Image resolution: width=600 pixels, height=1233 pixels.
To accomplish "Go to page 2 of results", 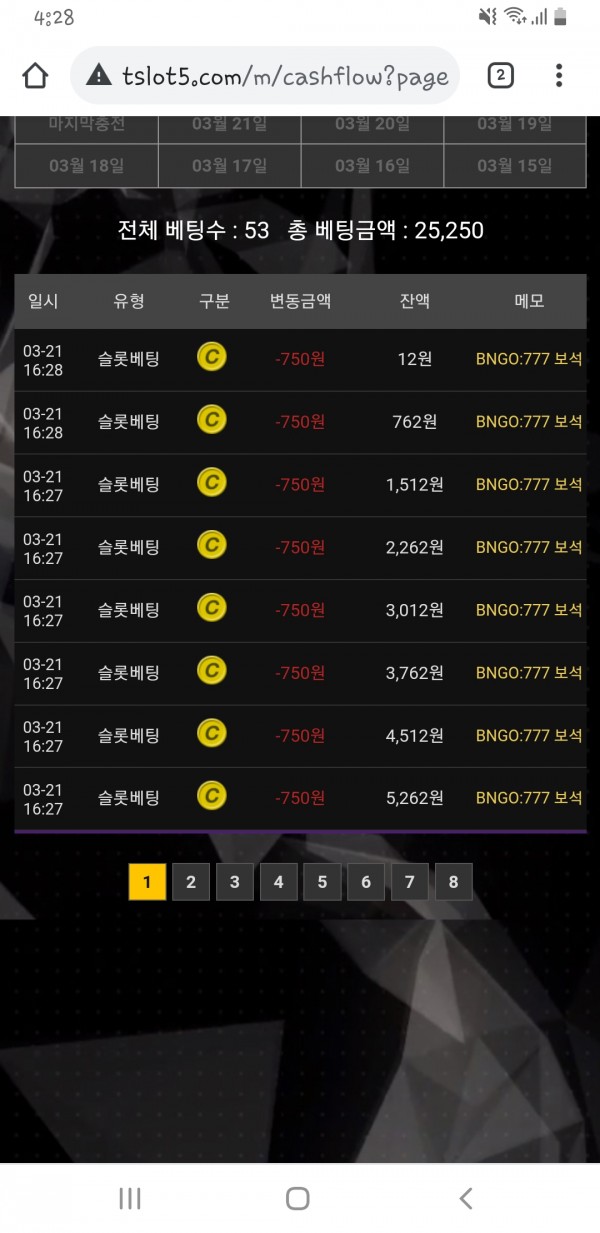I will 191,882.
